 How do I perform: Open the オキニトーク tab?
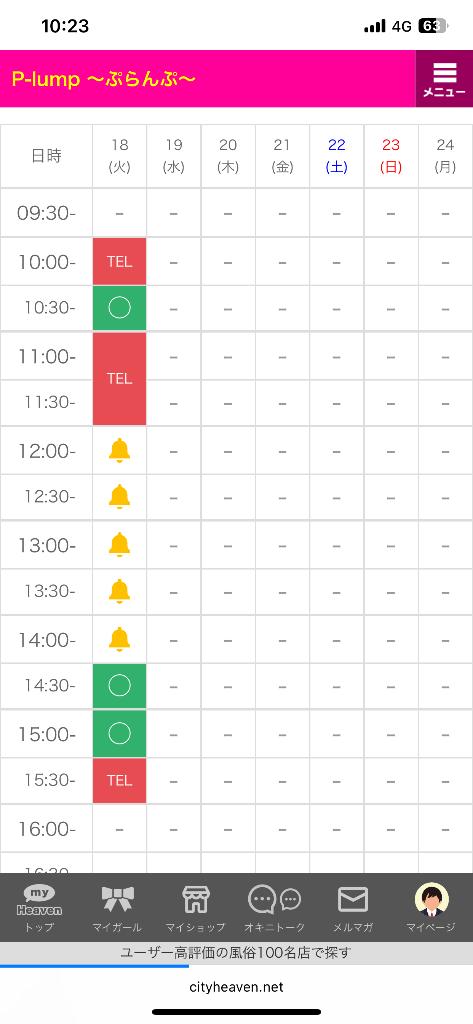(274, 908)
